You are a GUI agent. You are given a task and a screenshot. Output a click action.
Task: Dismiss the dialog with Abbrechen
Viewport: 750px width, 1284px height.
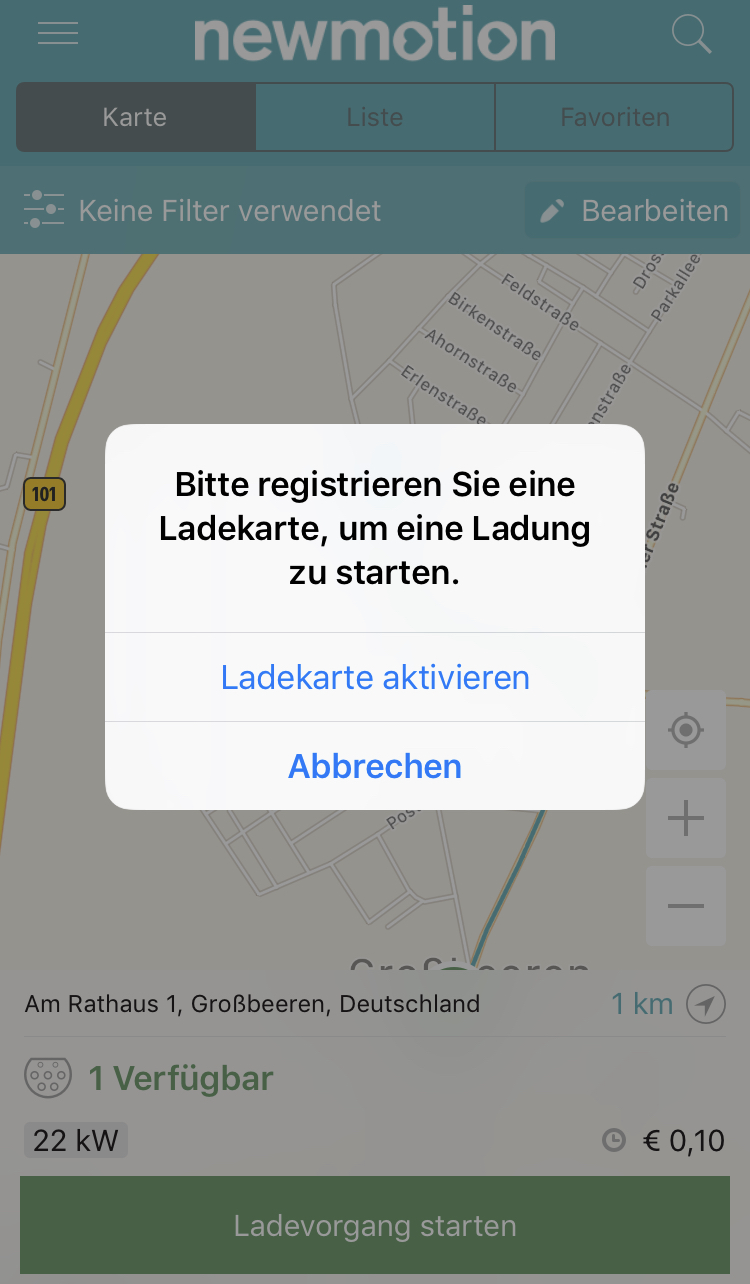click(x=375, y=766)
